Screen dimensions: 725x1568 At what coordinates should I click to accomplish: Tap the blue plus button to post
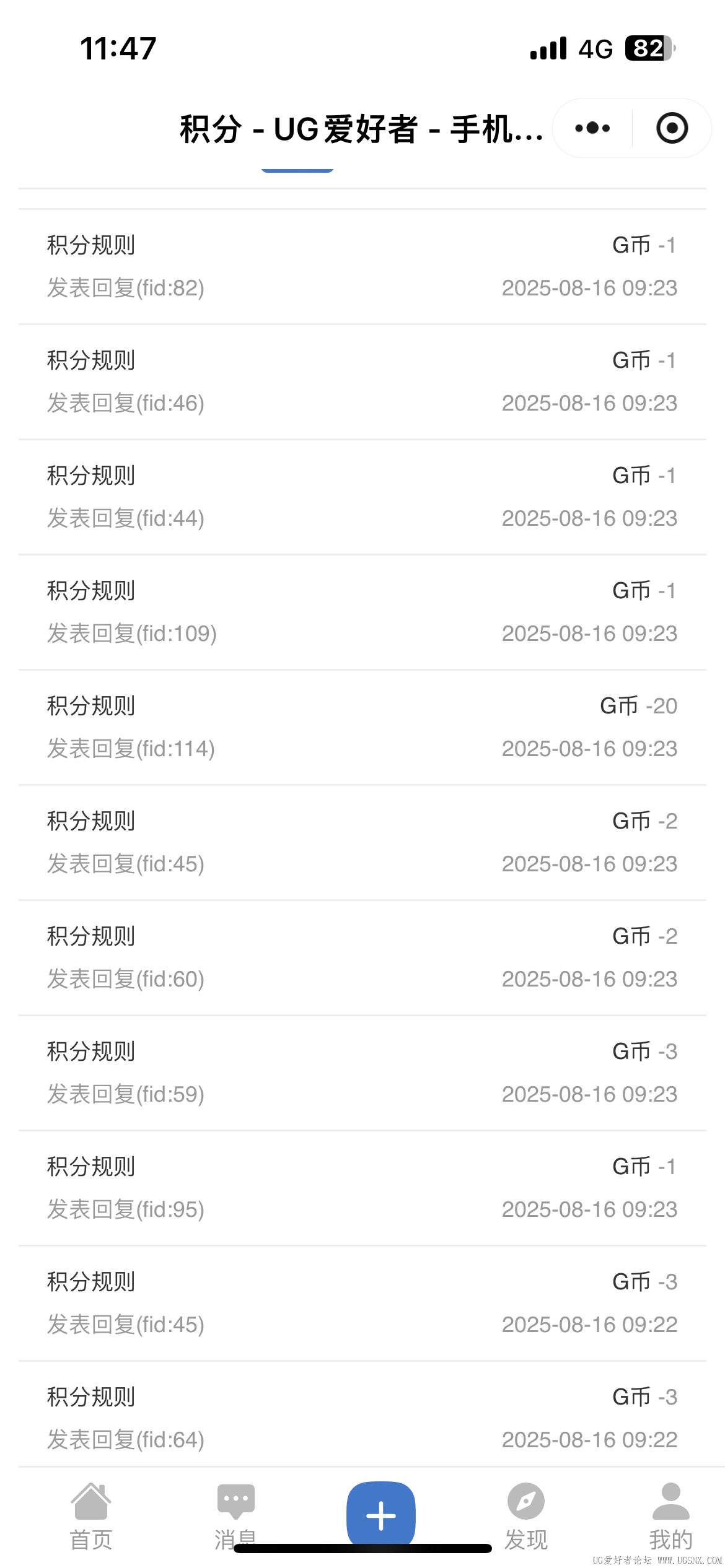pos(380,1514)
